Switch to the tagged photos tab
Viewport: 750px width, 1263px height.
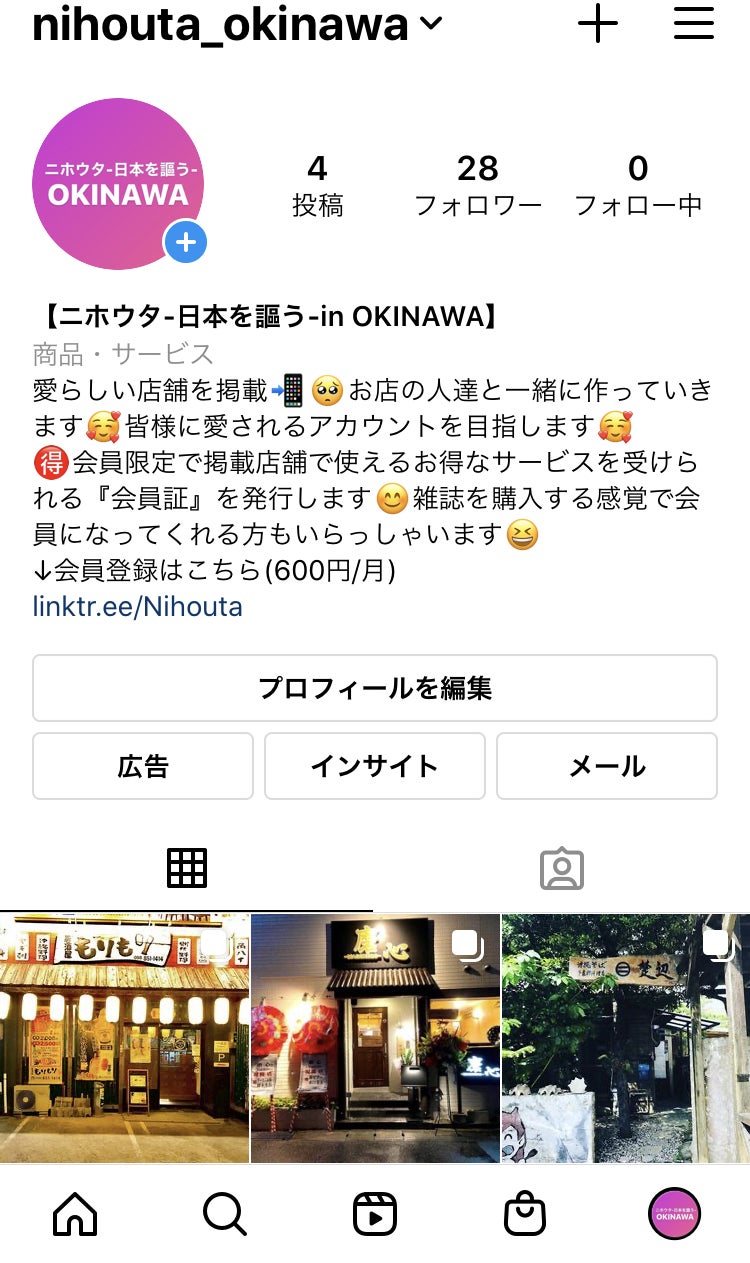pyautogui.click(x=561, y=868)
